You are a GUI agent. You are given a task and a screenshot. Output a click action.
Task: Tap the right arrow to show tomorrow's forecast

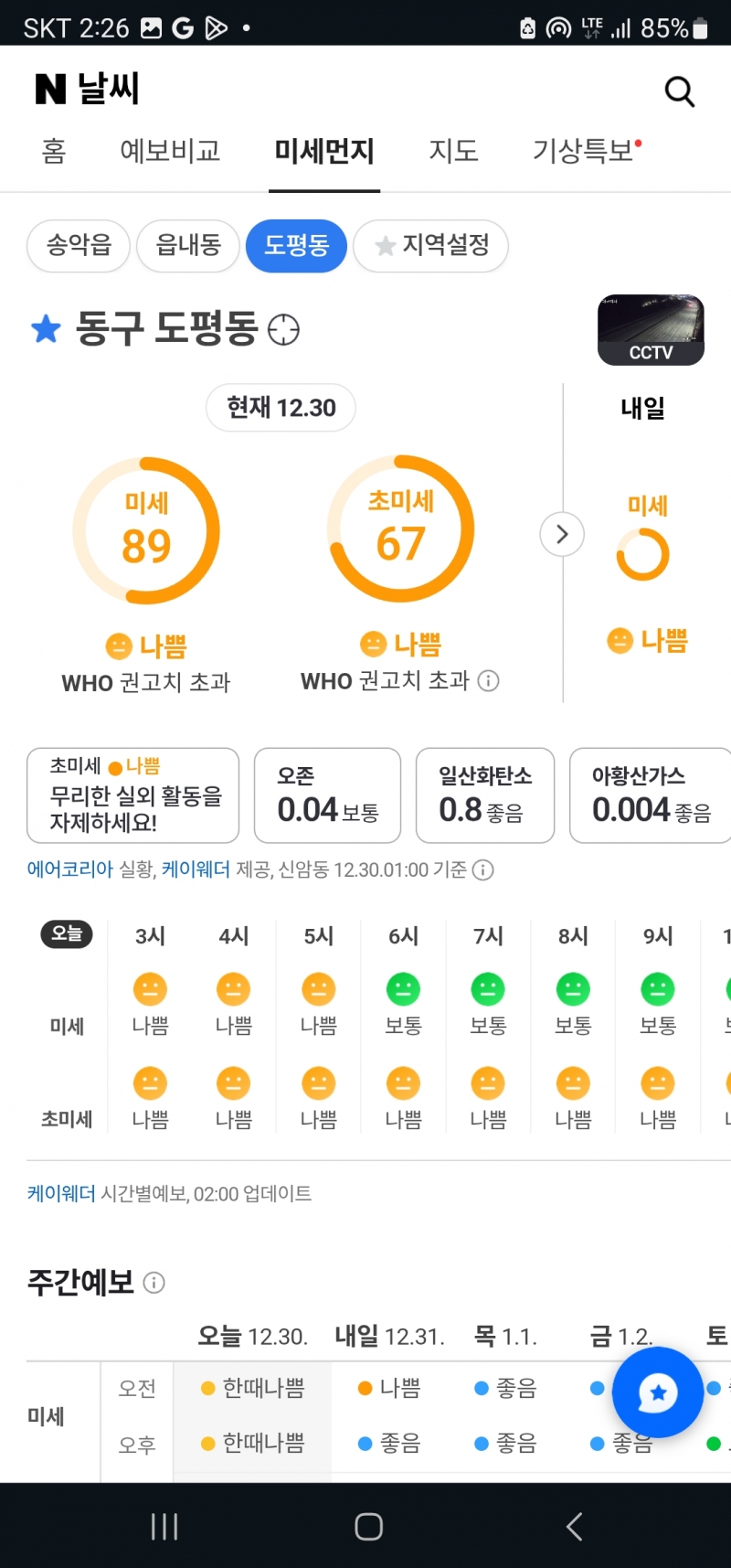click(x=562, y=534)
